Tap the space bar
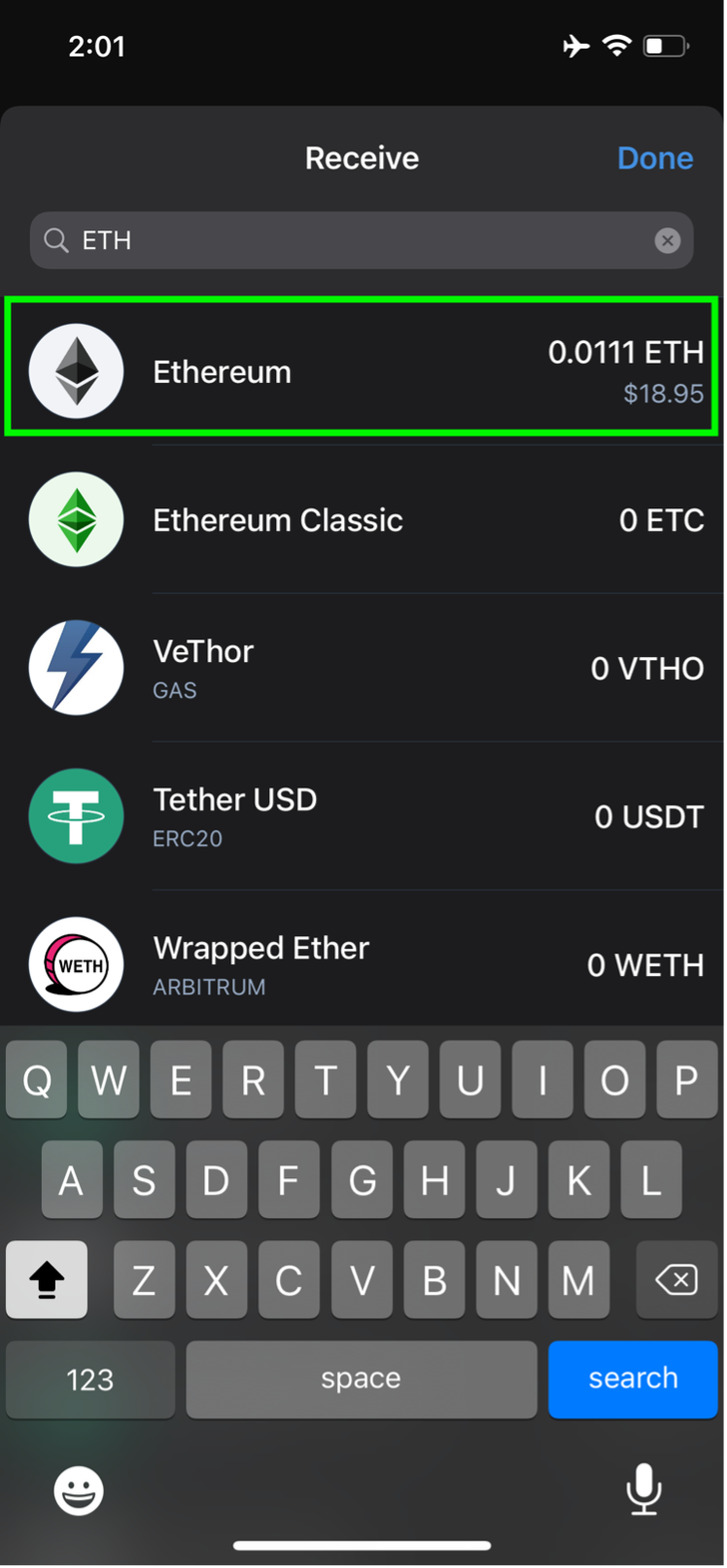Screen dimensions: 727x1568 [x=362, y=1378]
